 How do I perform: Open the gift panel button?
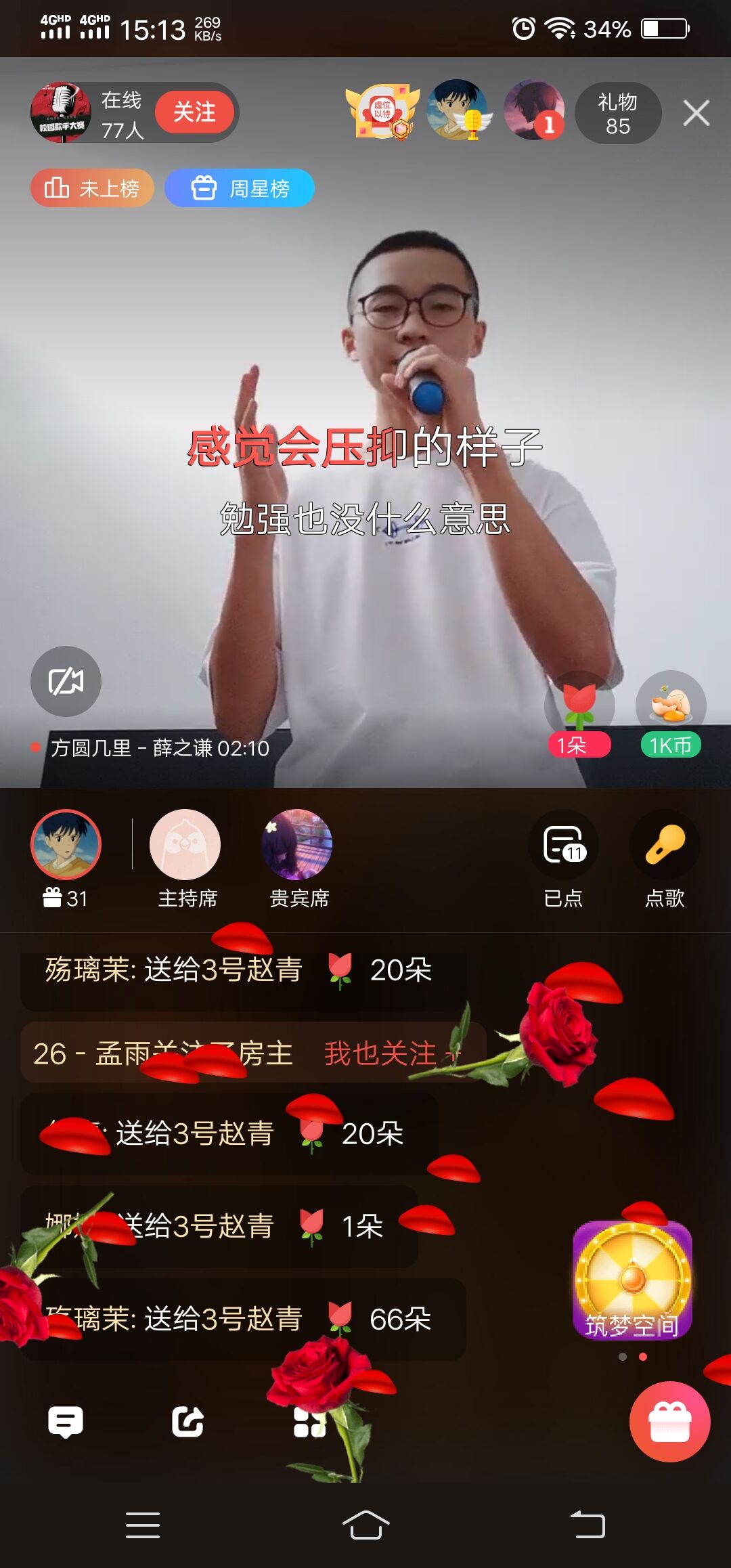pyautogui.click(x=669, y=1422)
